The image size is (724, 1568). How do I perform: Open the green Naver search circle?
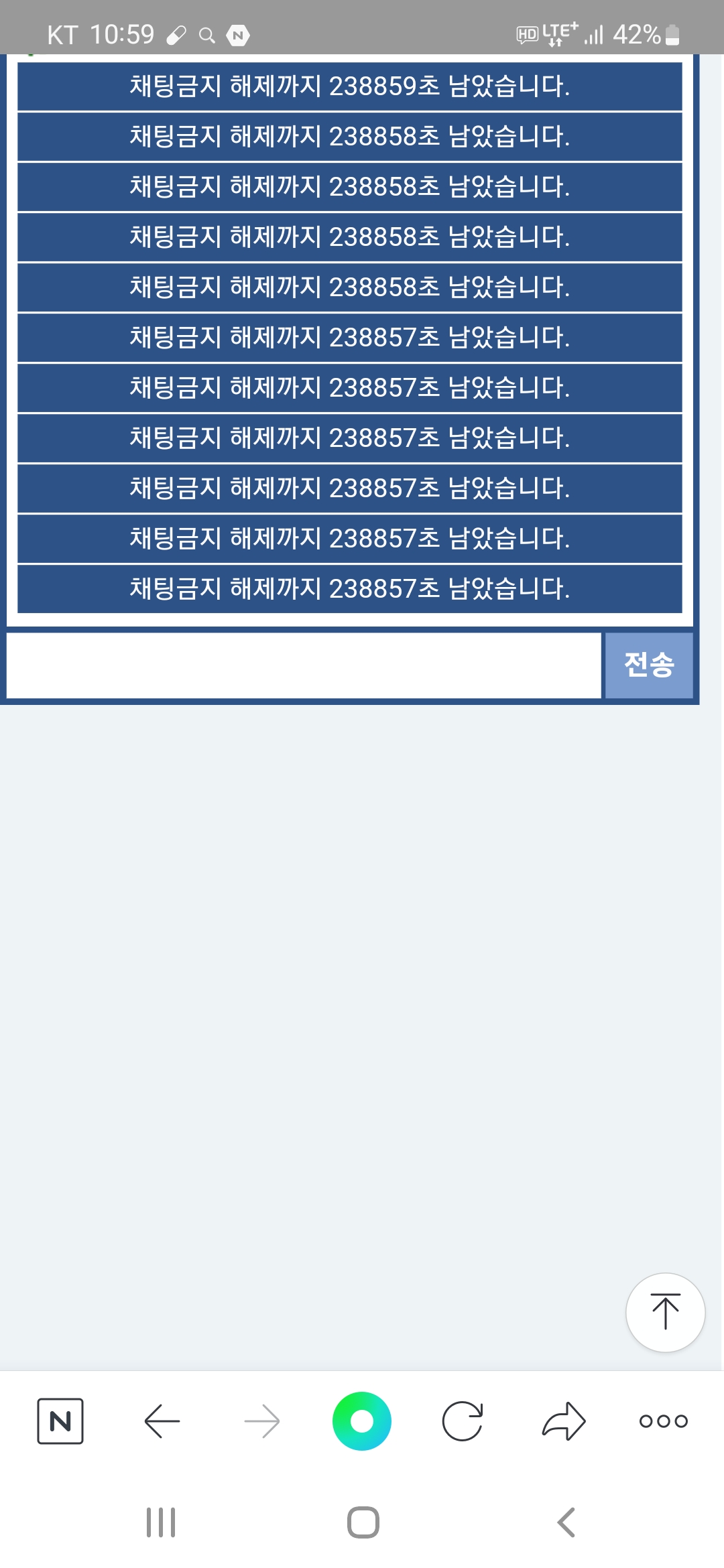(x=362, y=1421)
